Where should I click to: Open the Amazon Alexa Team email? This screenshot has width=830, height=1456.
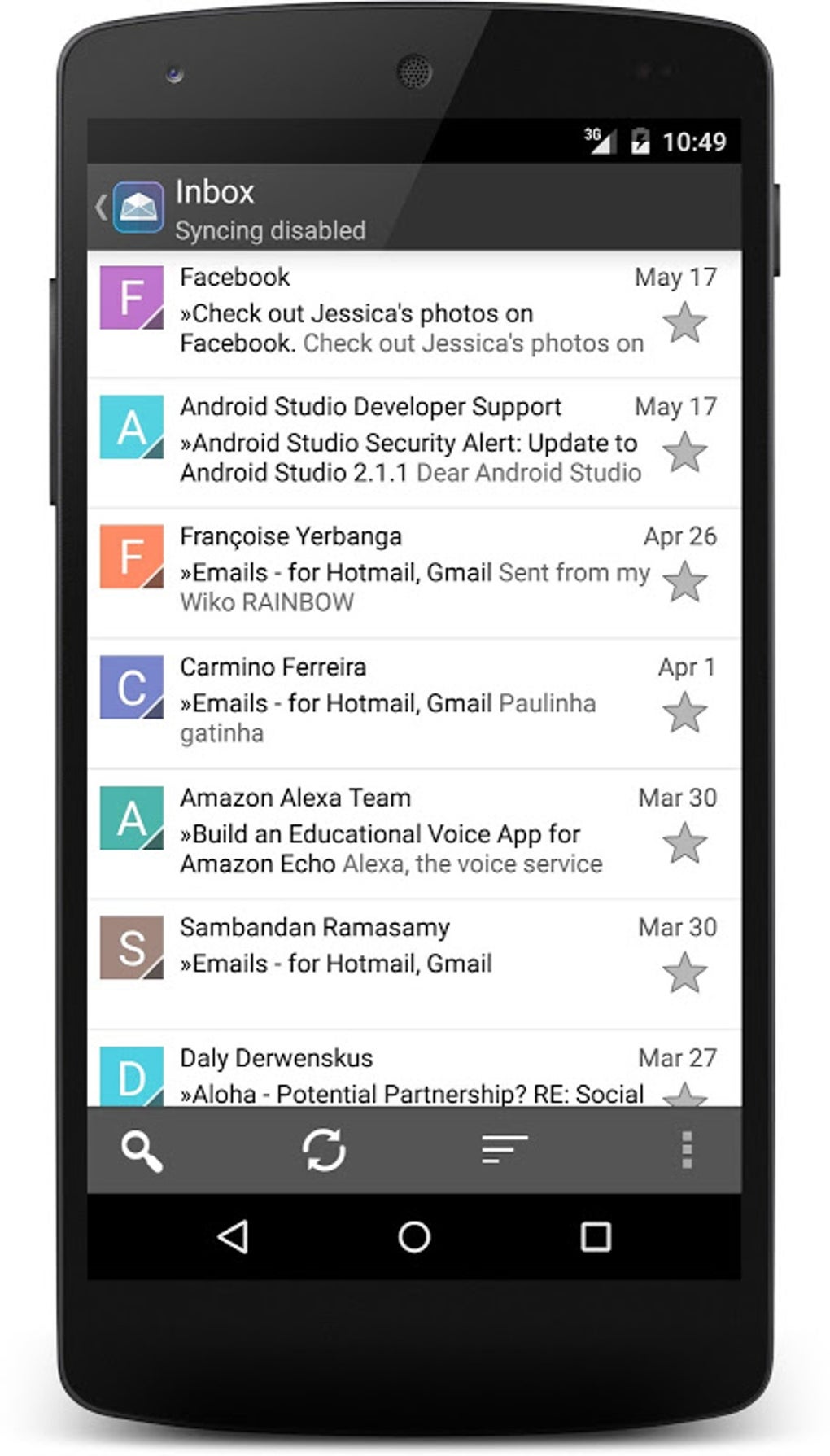(414, 834)
